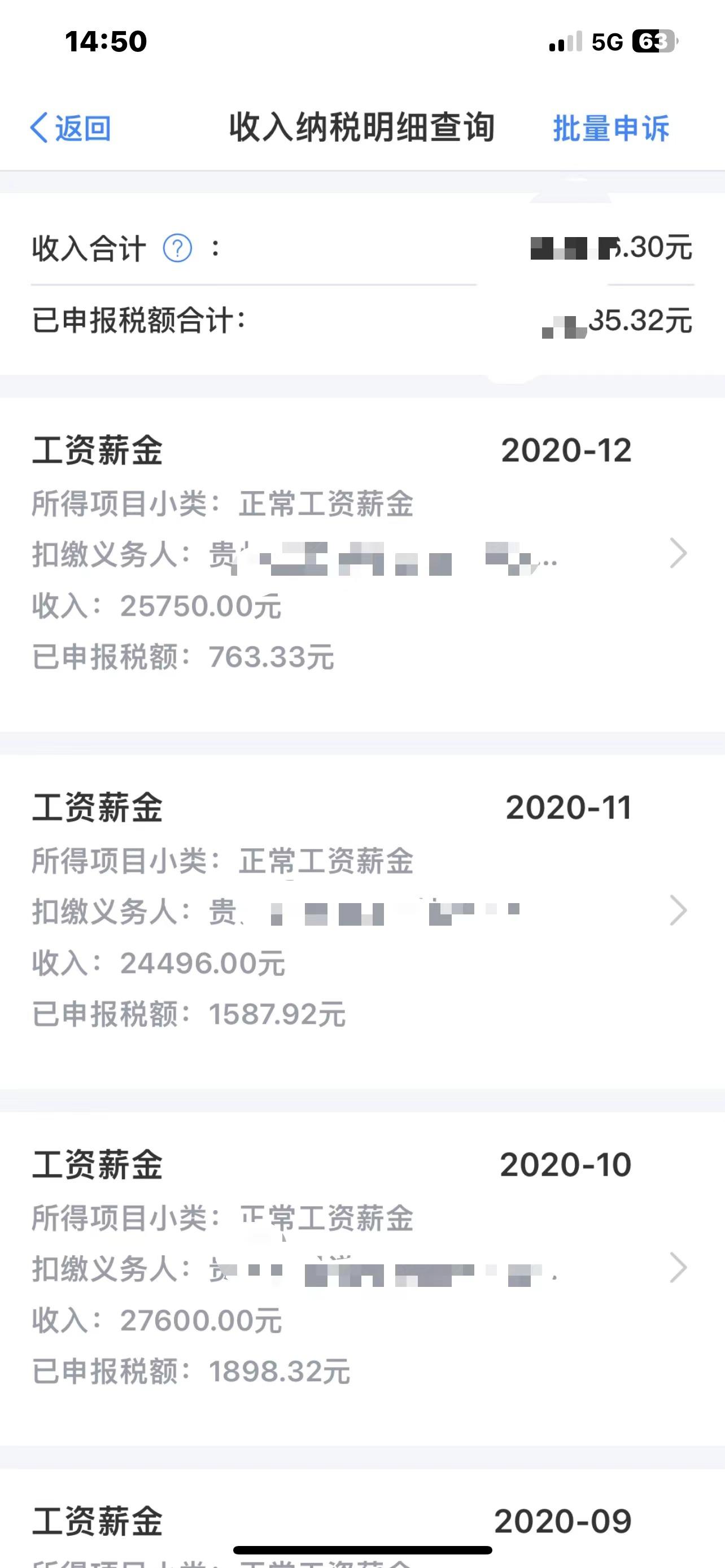Show help for 收入合计 question icon
The image size is (725, 1568).
click(x=177, y=248)
